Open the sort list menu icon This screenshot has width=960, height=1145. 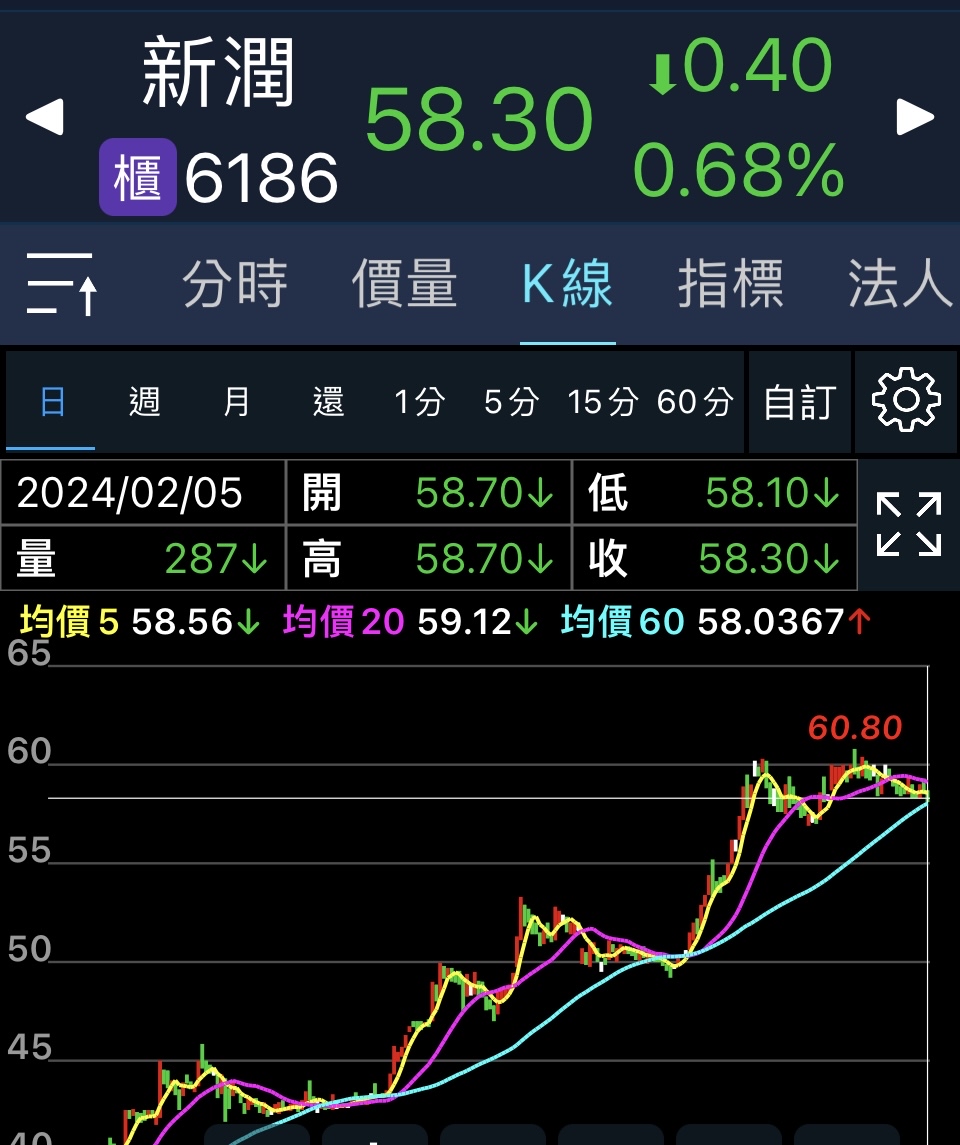tap(62, 284)
